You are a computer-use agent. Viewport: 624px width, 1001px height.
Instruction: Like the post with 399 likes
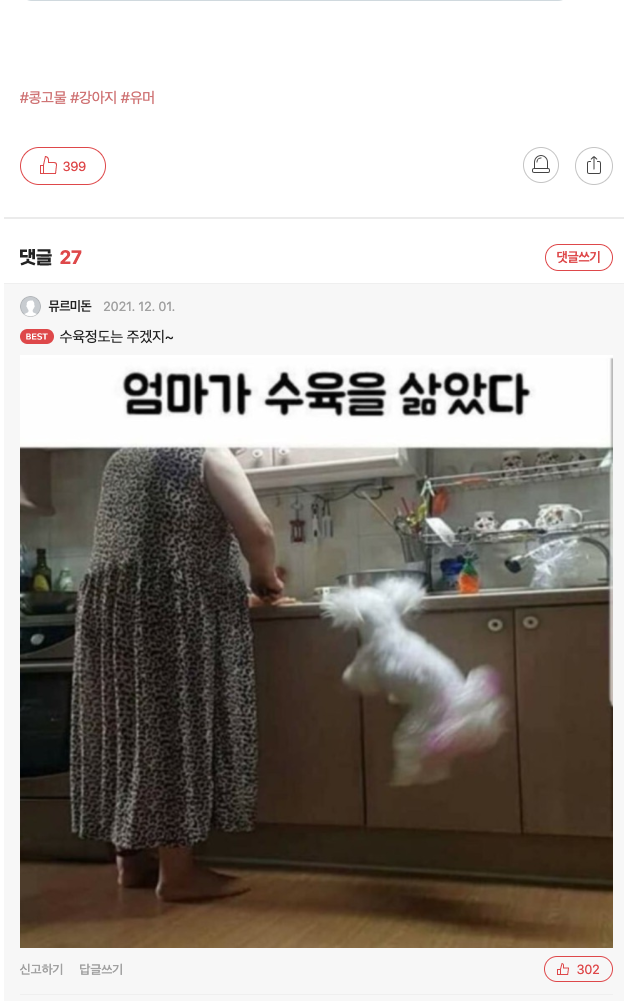(62, 166)
